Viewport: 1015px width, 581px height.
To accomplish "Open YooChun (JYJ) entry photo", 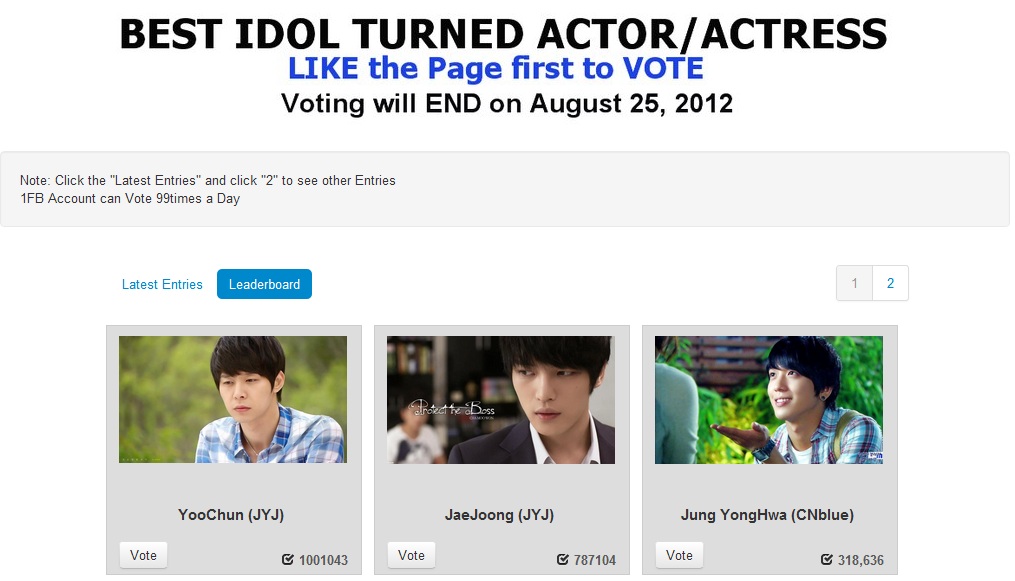I will point(233,399).
